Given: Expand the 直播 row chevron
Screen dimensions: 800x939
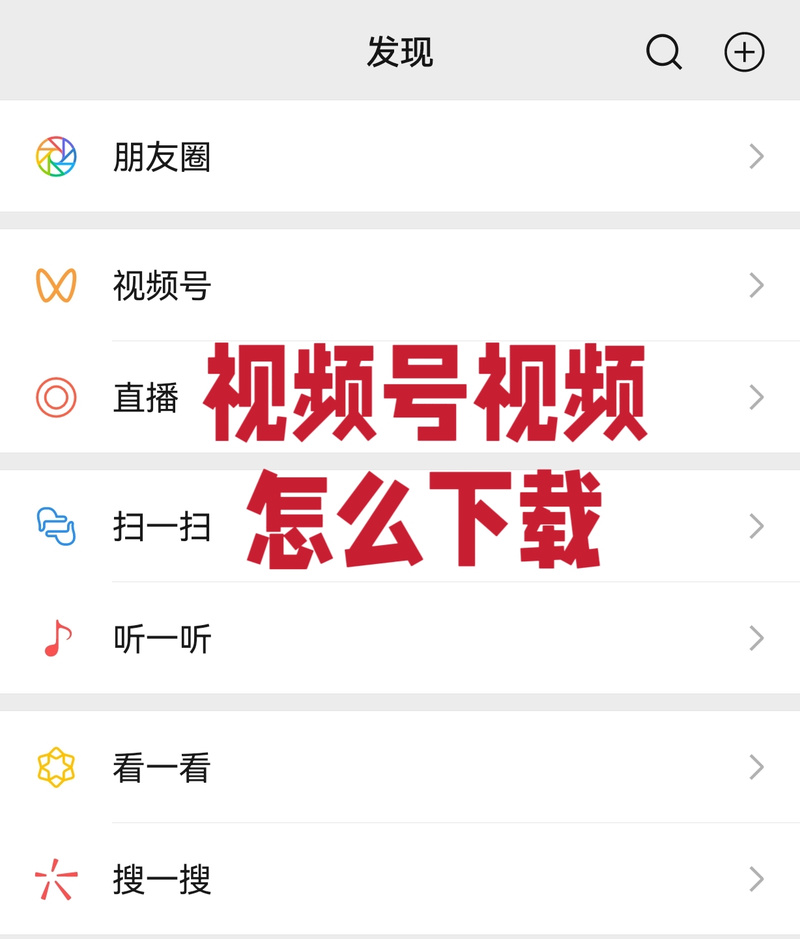Looking at the screenshot, I should pyautogui.click(x=757, y=397).
